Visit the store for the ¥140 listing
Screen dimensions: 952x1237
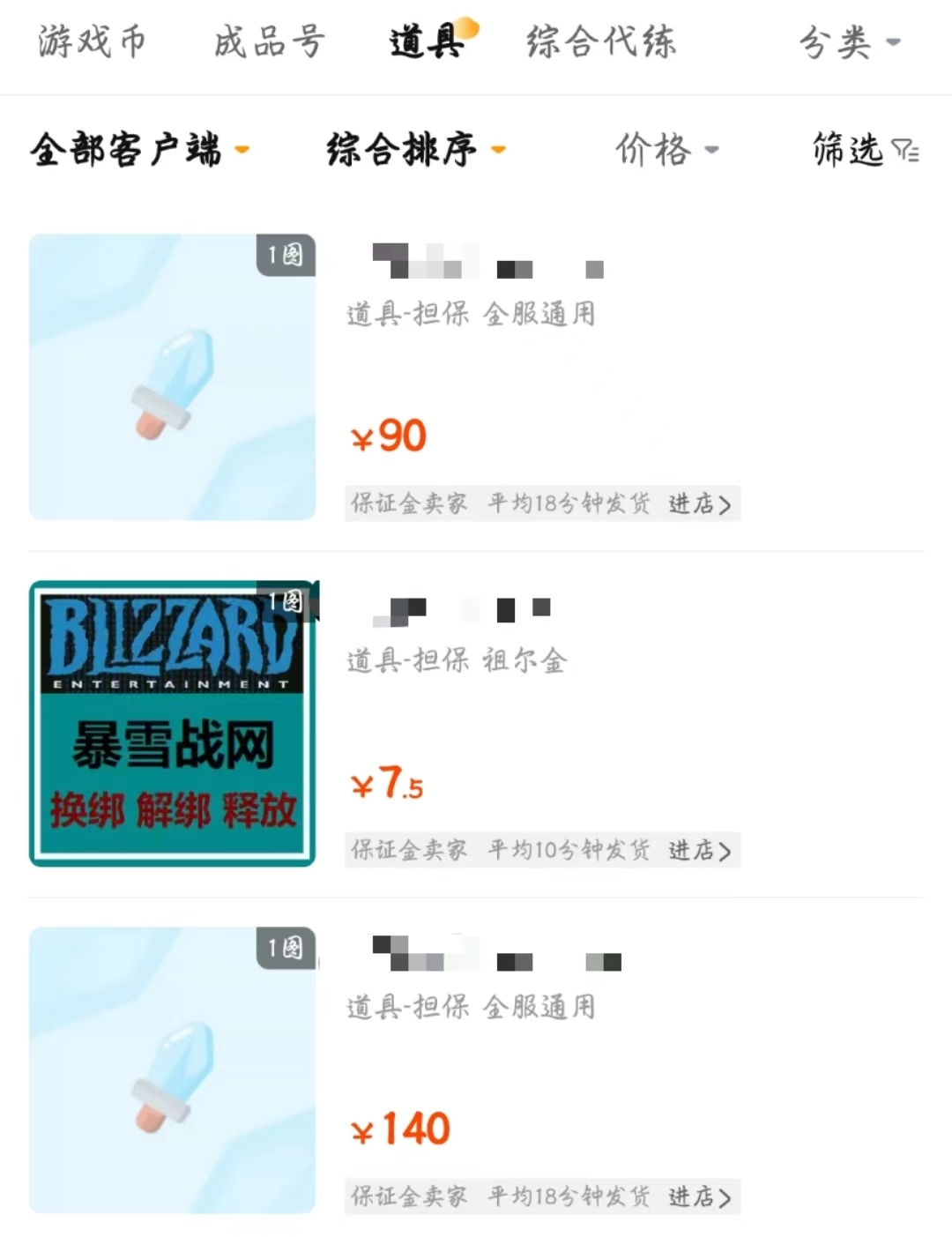(x=699, y=1197)
